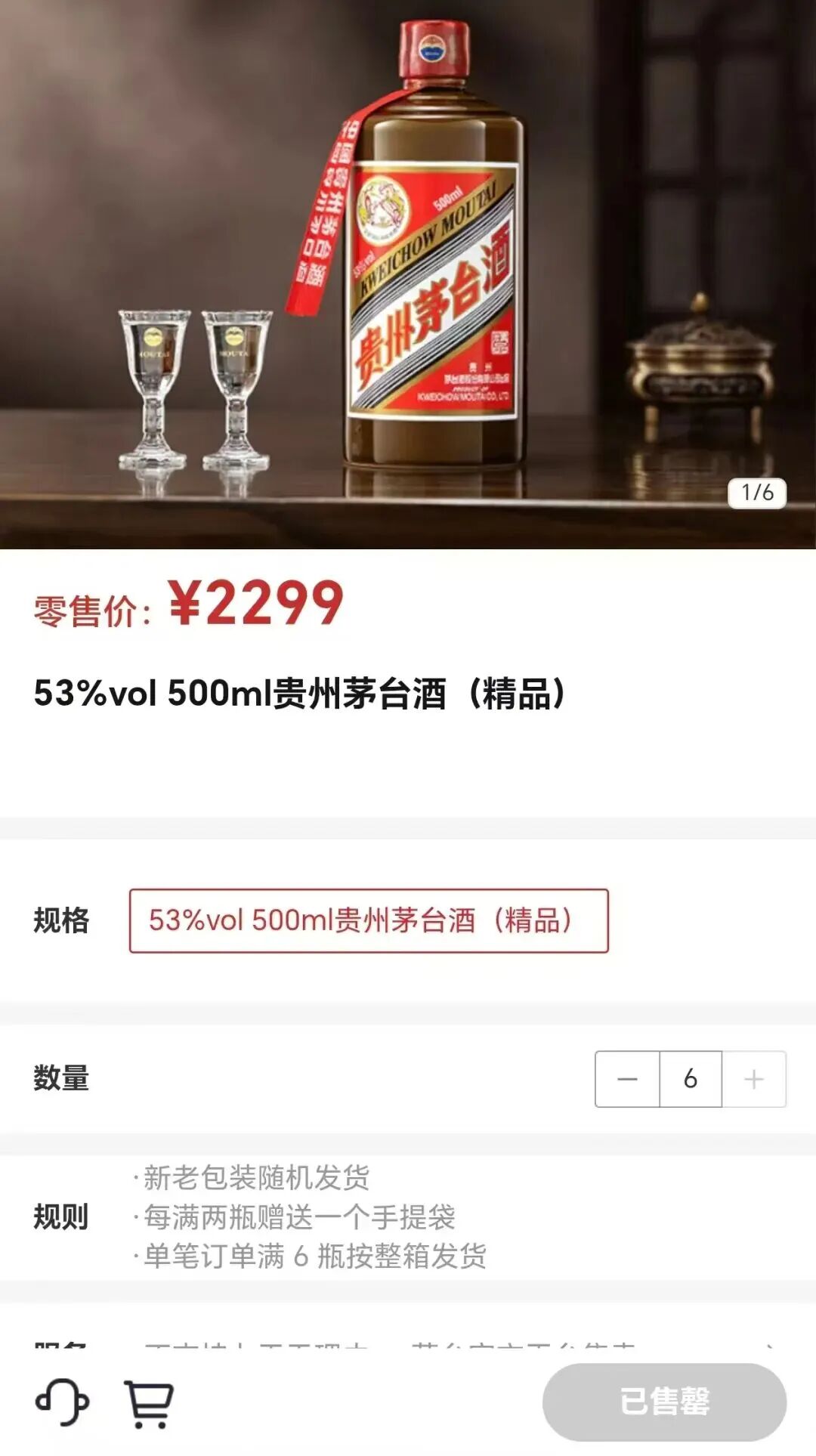Decrease quantity with the minus button
This screenshot has width=816, height=1456.
[627, 1079]
